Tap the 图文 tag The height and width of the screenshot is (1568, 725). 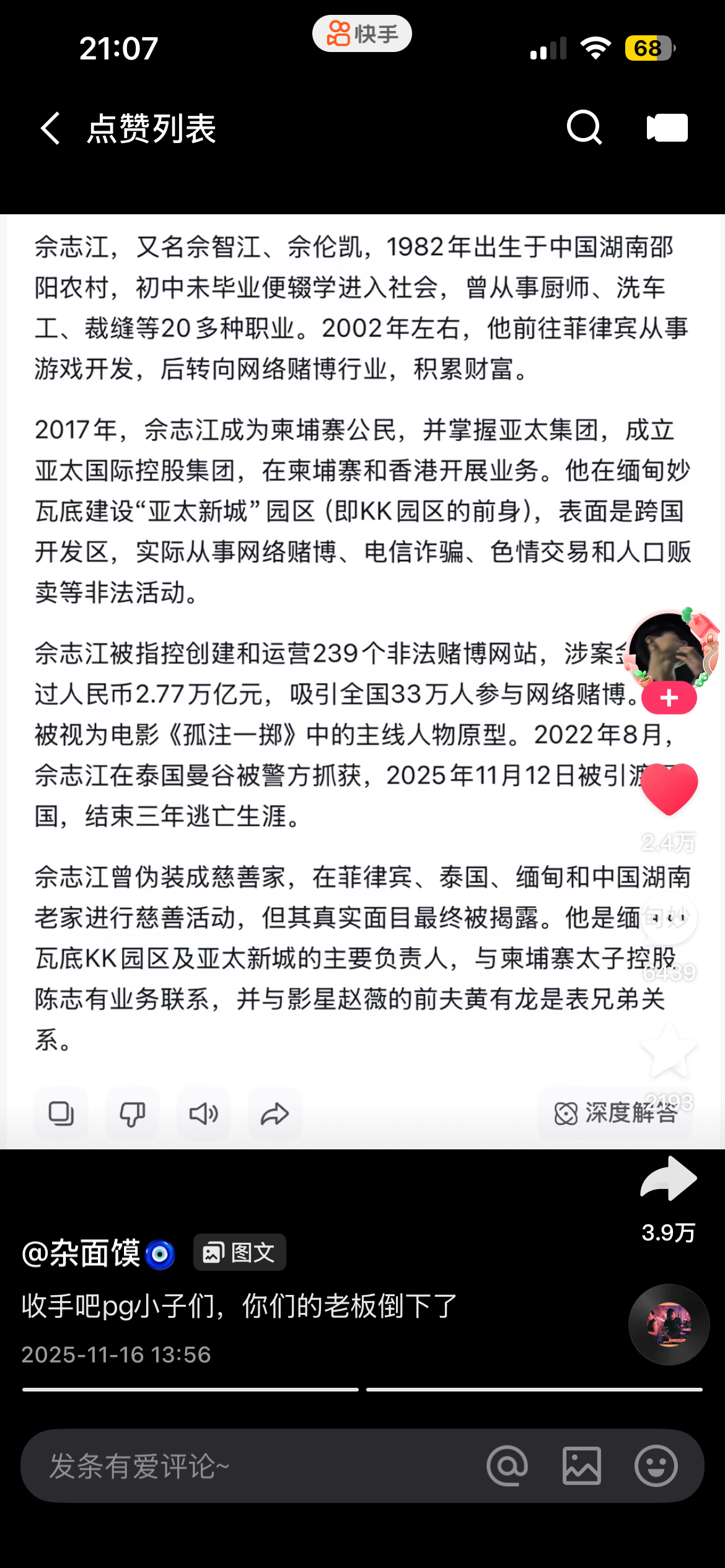(240, 1253)
